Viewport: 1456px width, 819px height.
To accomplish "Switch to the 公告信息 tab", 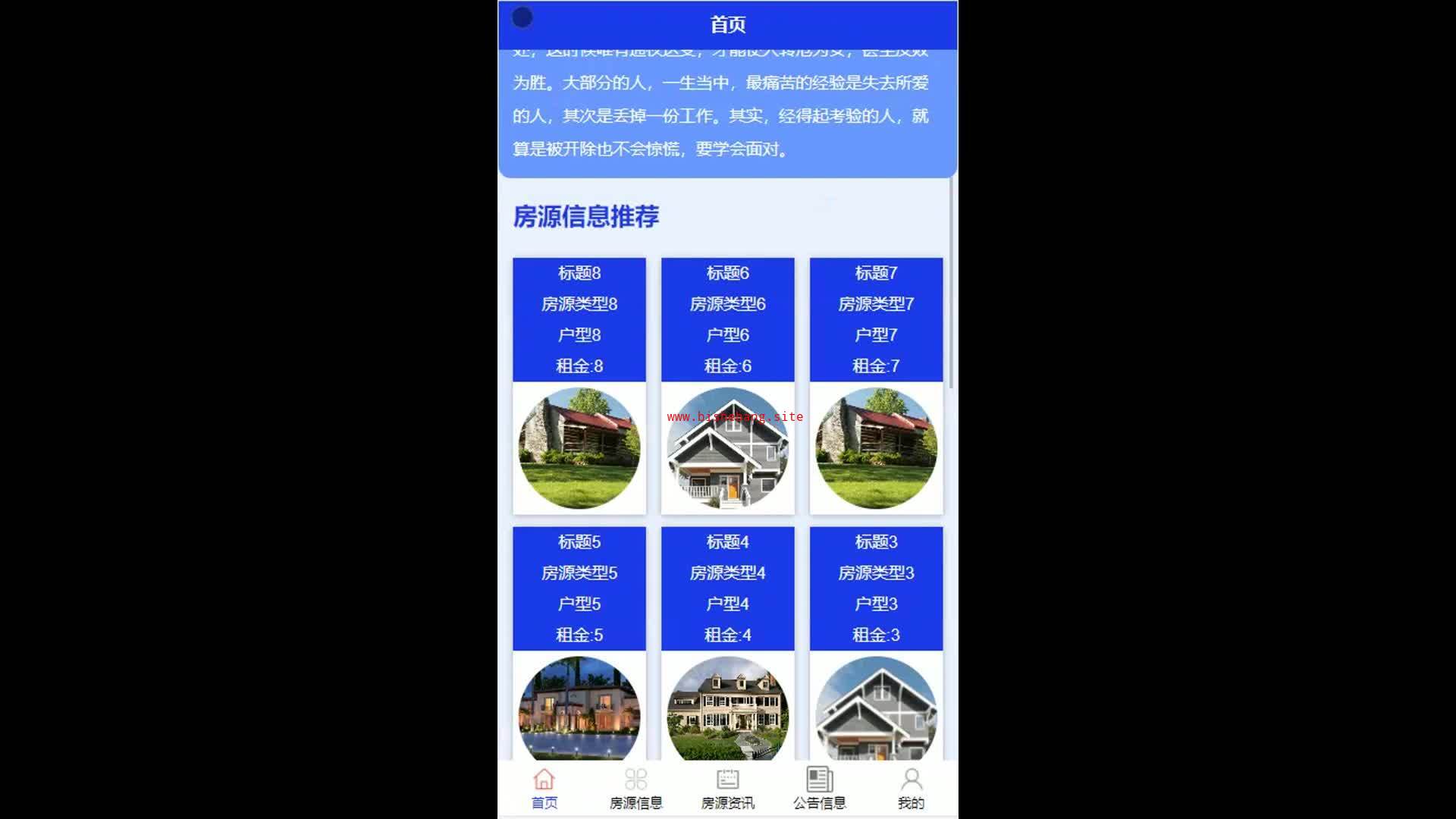I will (819, 789).
